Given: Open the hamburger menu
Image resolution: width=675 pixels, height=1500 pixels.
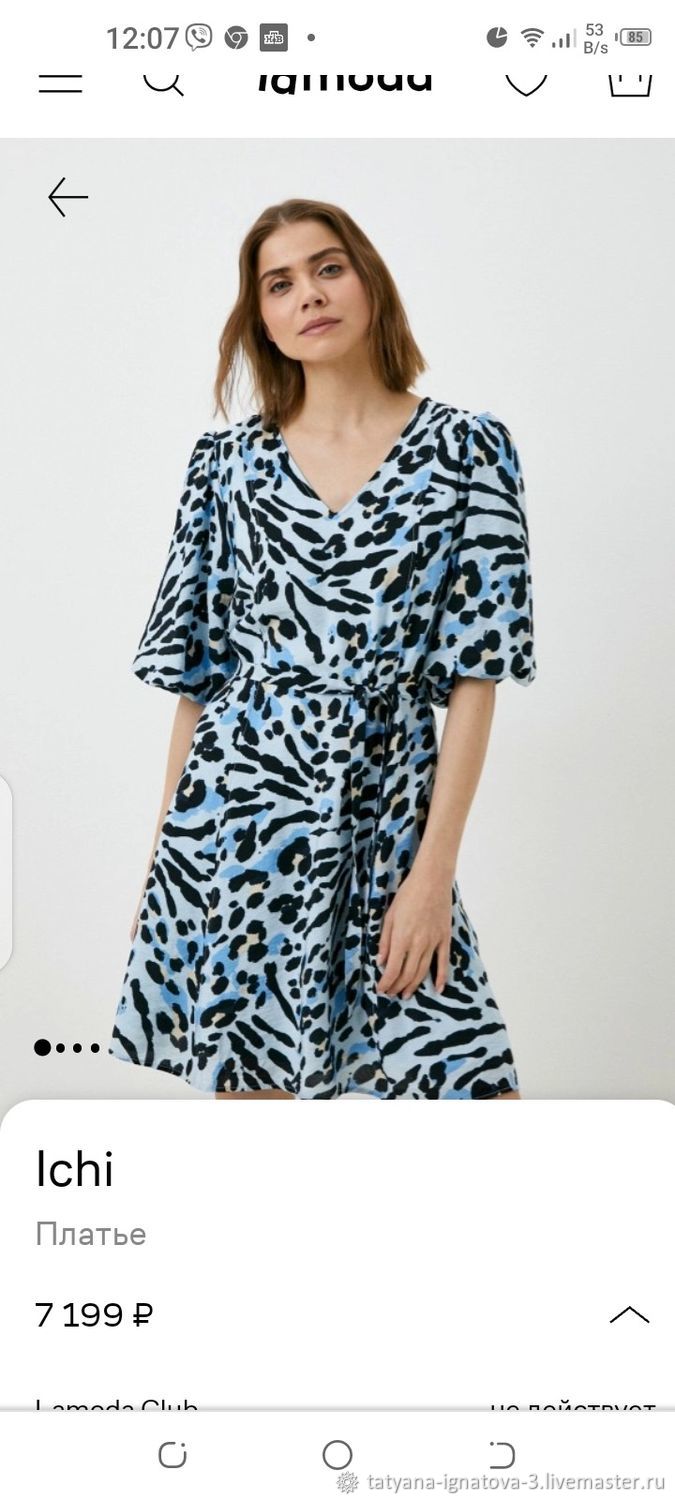Looking at the screenshot, I should pos(60,82).
